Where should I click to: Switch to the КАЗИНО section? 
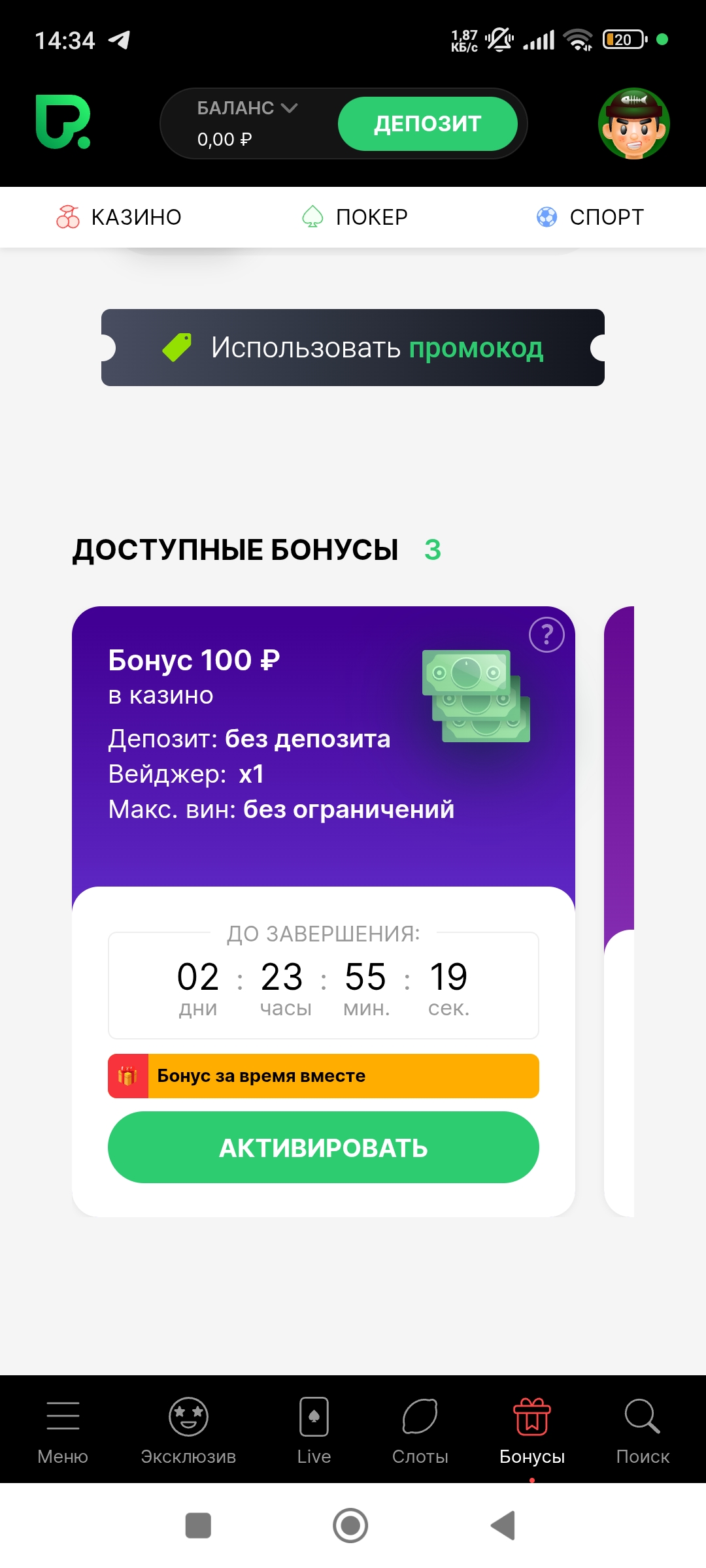coord(119,217)
